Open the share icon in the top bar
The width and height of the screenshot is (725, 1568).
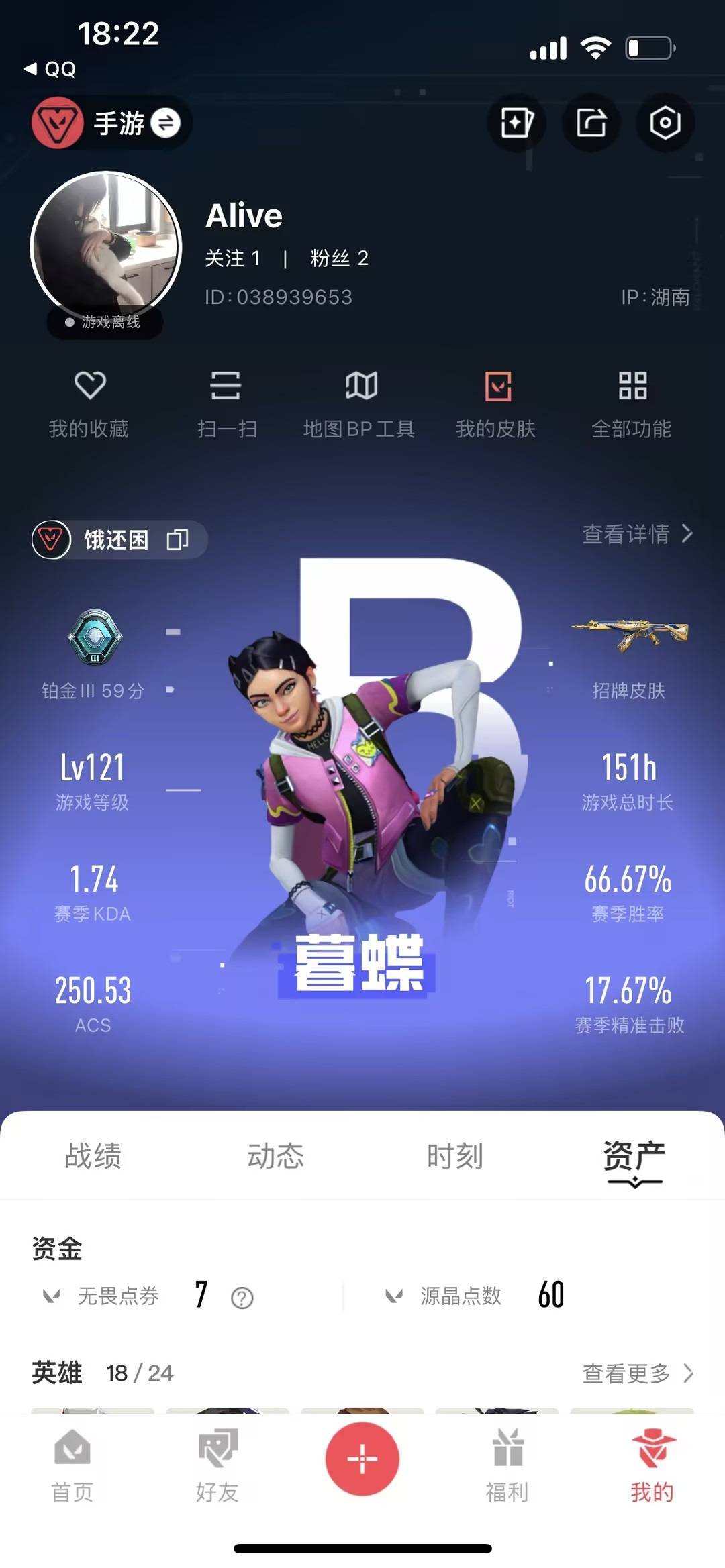589,123
